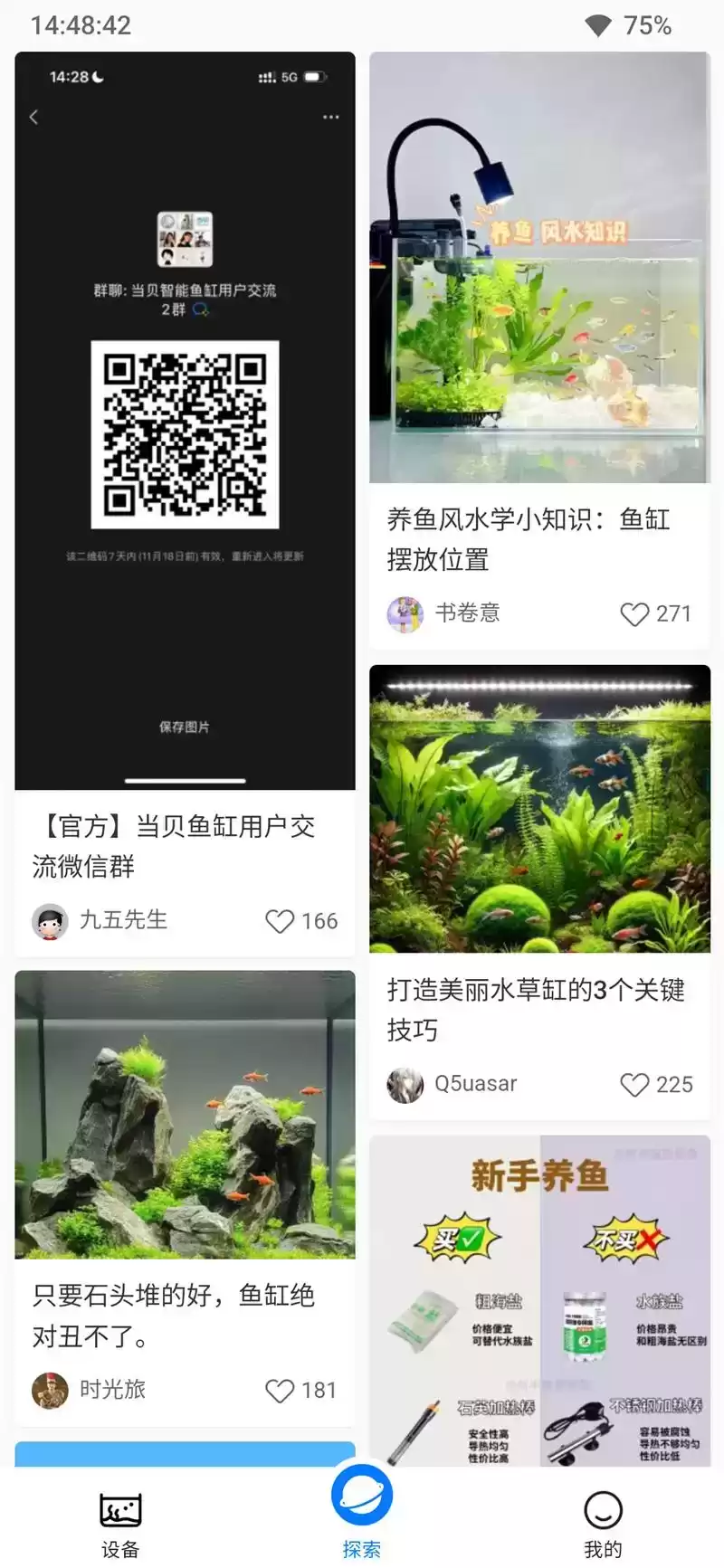Click the home indicator bar in the embedded screenshot
The image size is (724, 1568).
pyautogui.click(x=184, y=780)
